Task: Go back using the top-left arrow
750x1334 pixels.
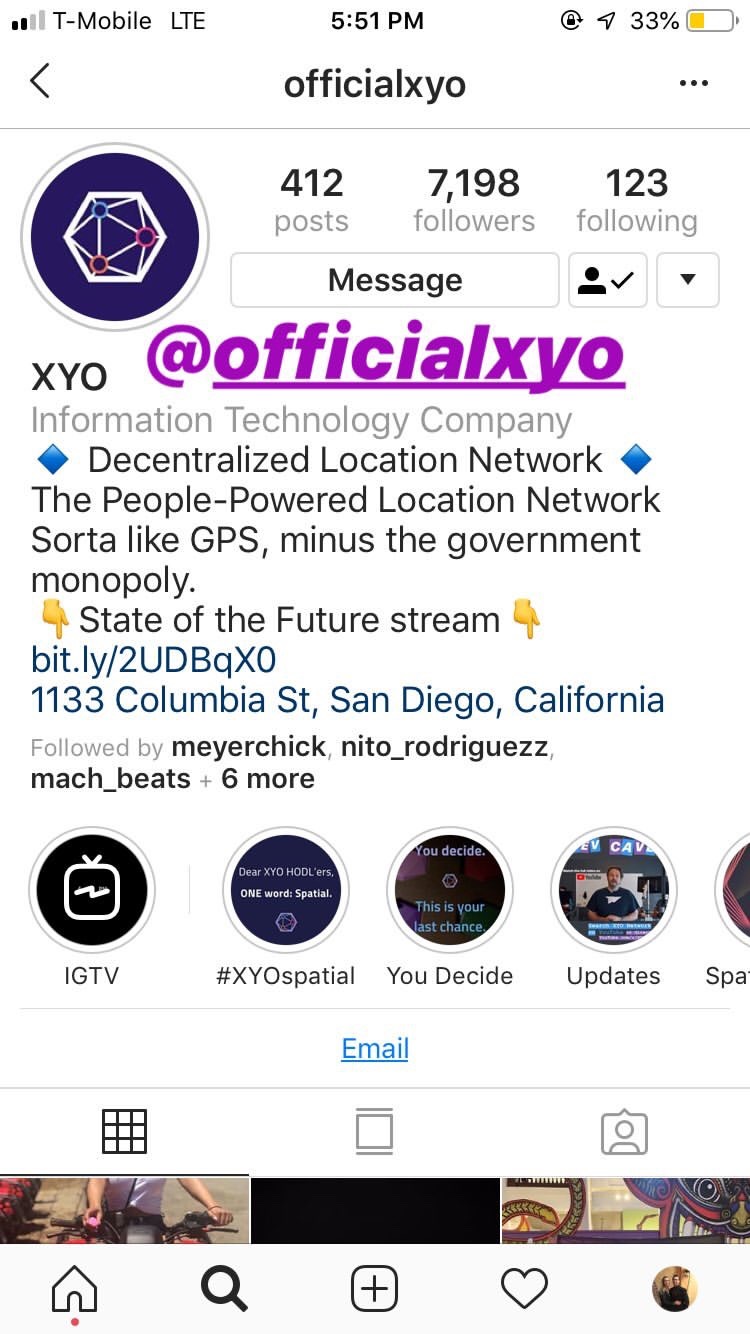Action: pos(40,82)
